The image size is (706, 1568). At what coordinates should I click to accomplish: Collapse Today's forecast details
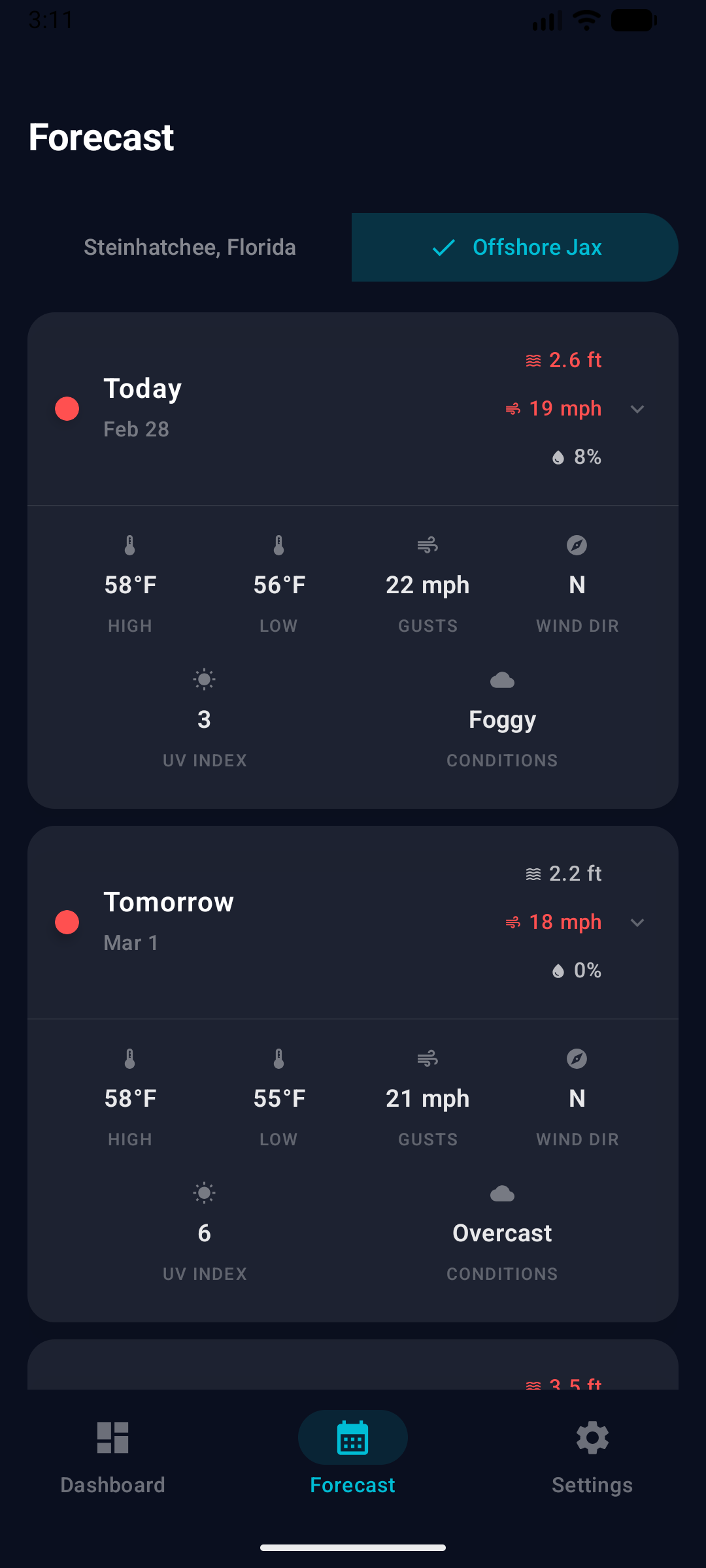(x=638, y=410)
